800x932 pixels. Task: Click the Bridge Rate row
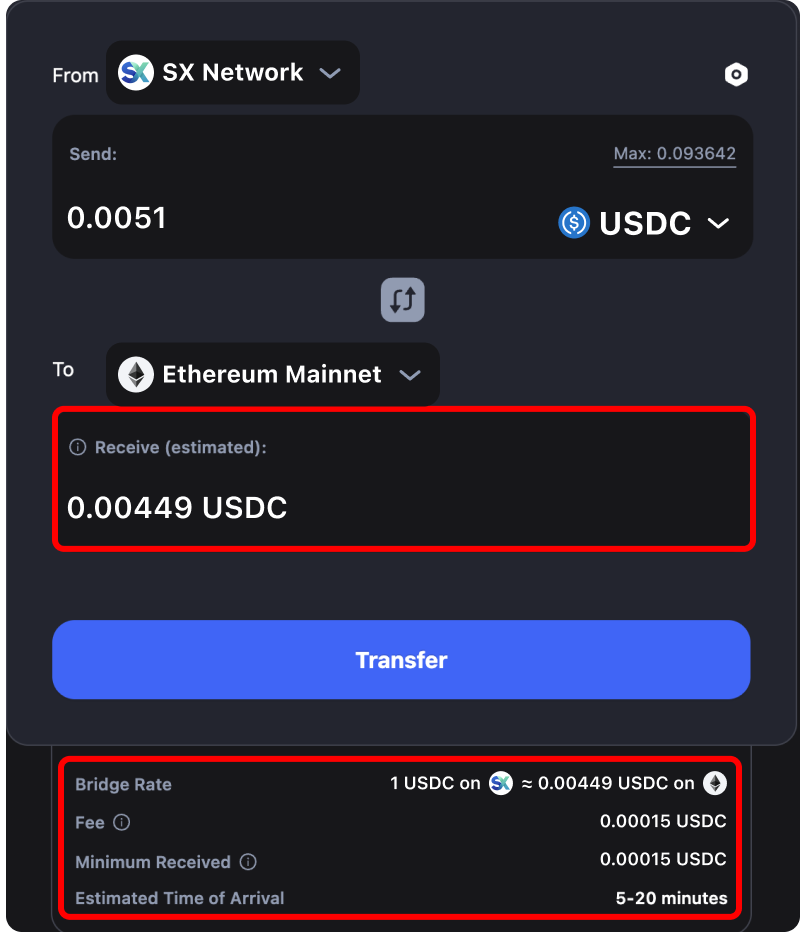(x=400, y=784)
